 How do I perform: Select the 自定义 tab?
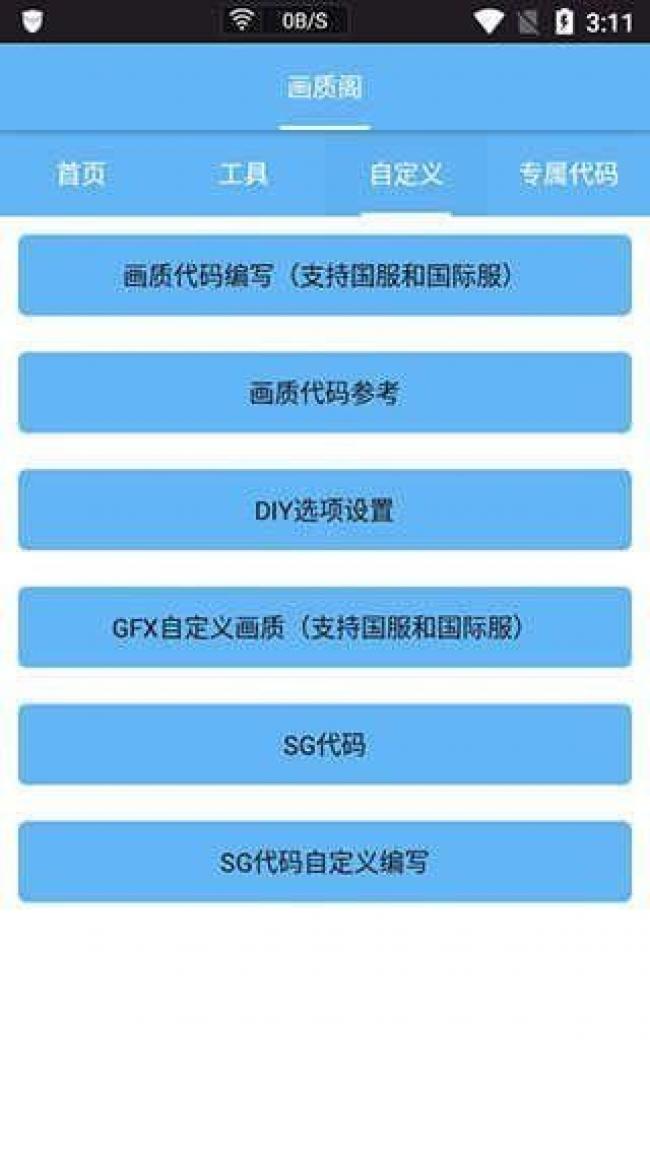point(406,175)
